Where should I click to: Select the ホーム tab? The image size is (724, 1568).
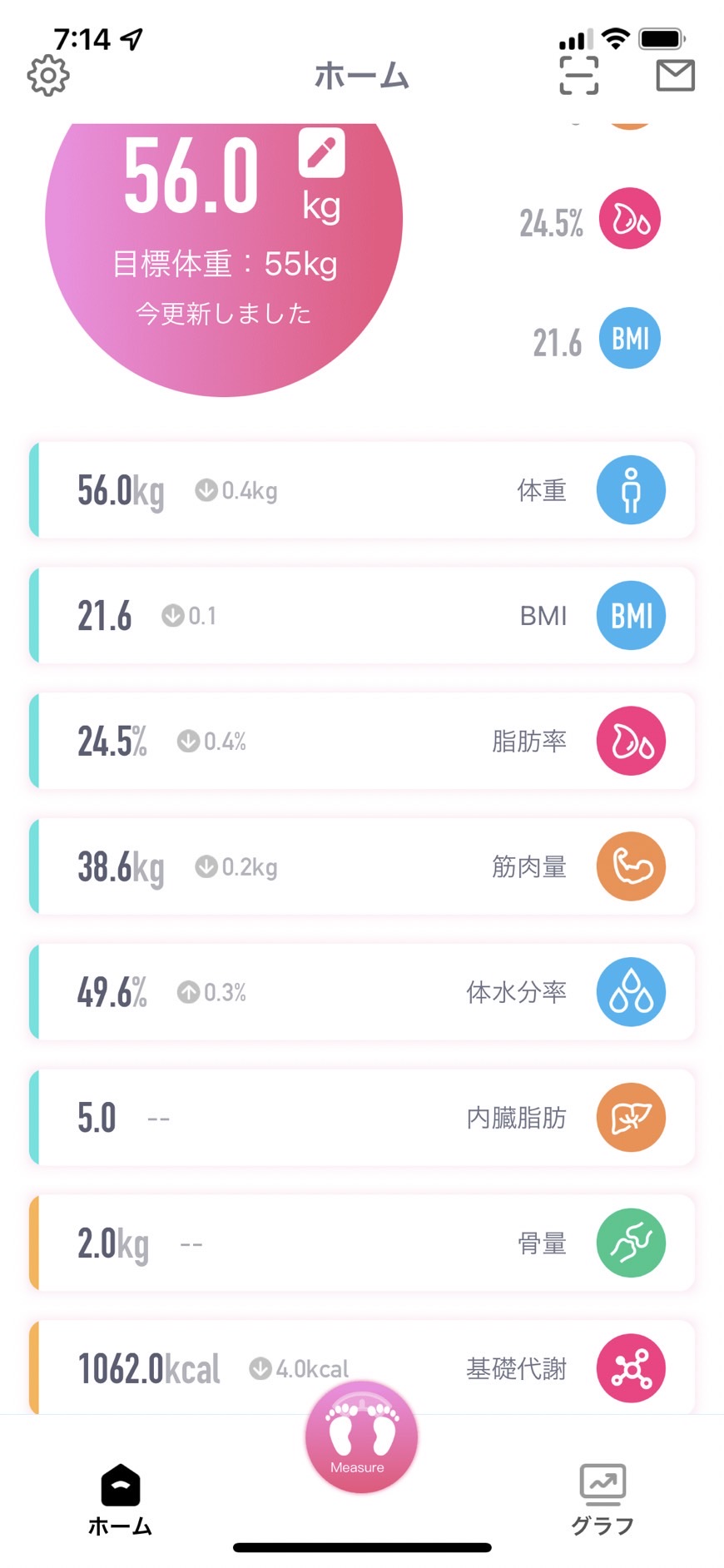(x=121, y=1500)
